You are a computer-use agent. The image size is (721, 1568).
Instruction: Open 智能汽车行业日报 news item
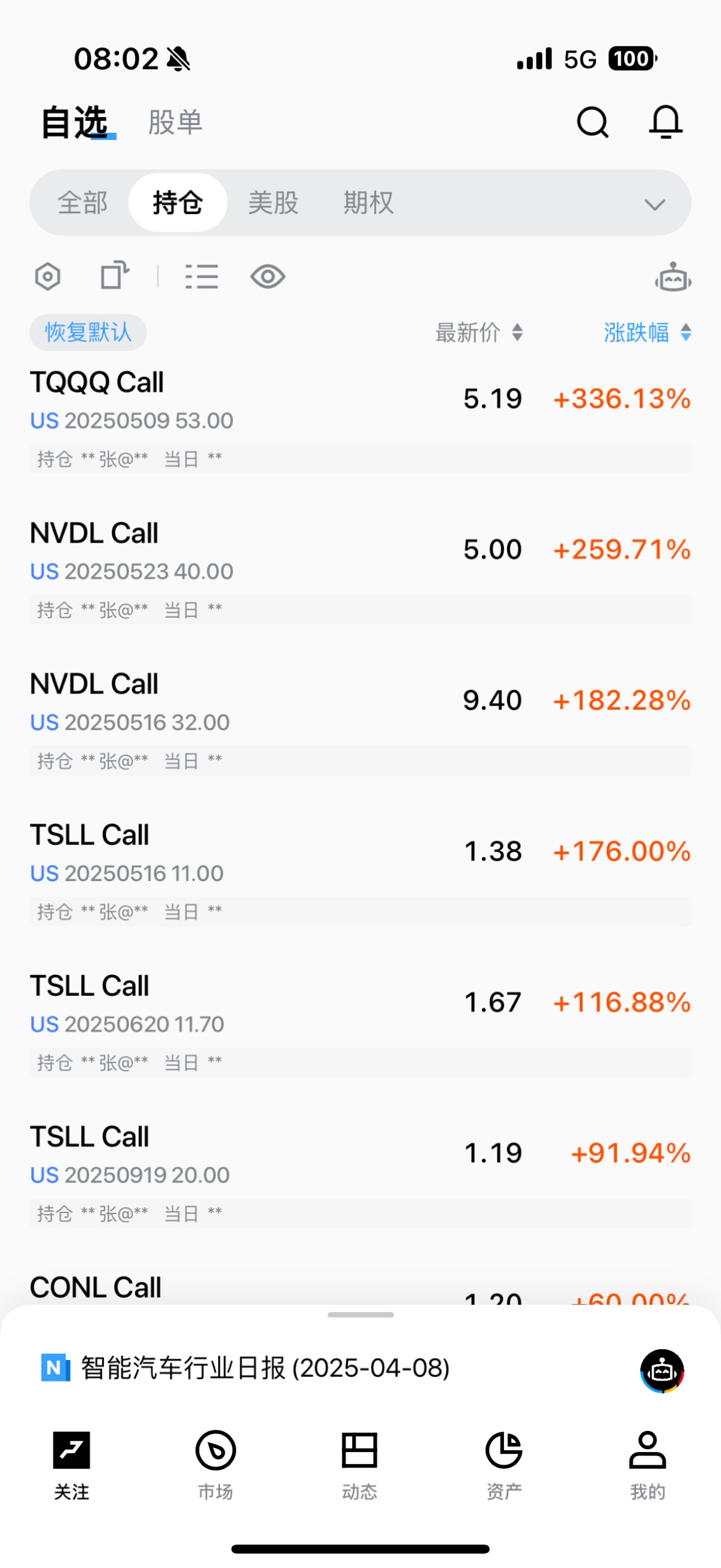coord(266,1368)
